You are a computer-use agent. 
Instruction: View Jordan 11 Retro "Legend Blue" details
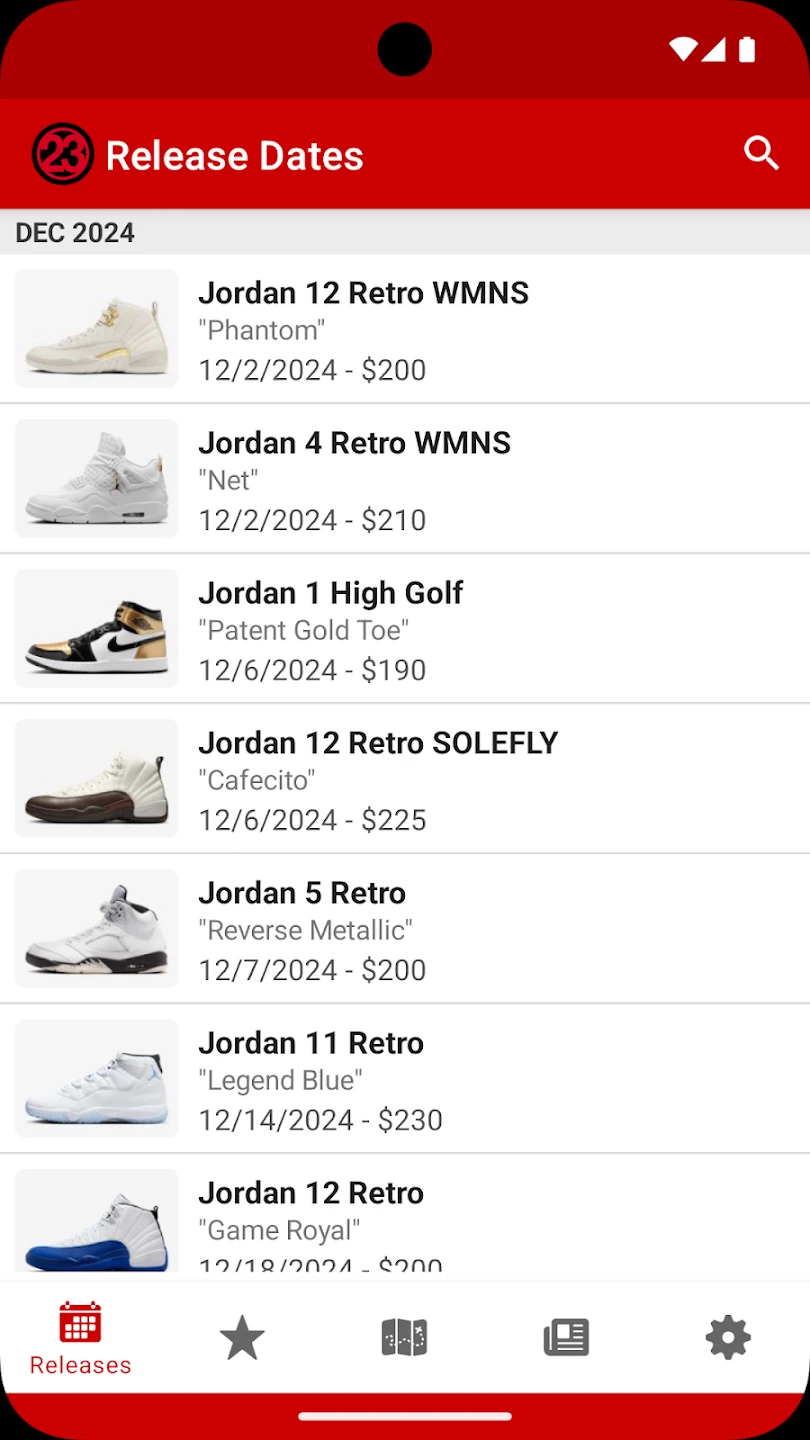point(404,1079)
